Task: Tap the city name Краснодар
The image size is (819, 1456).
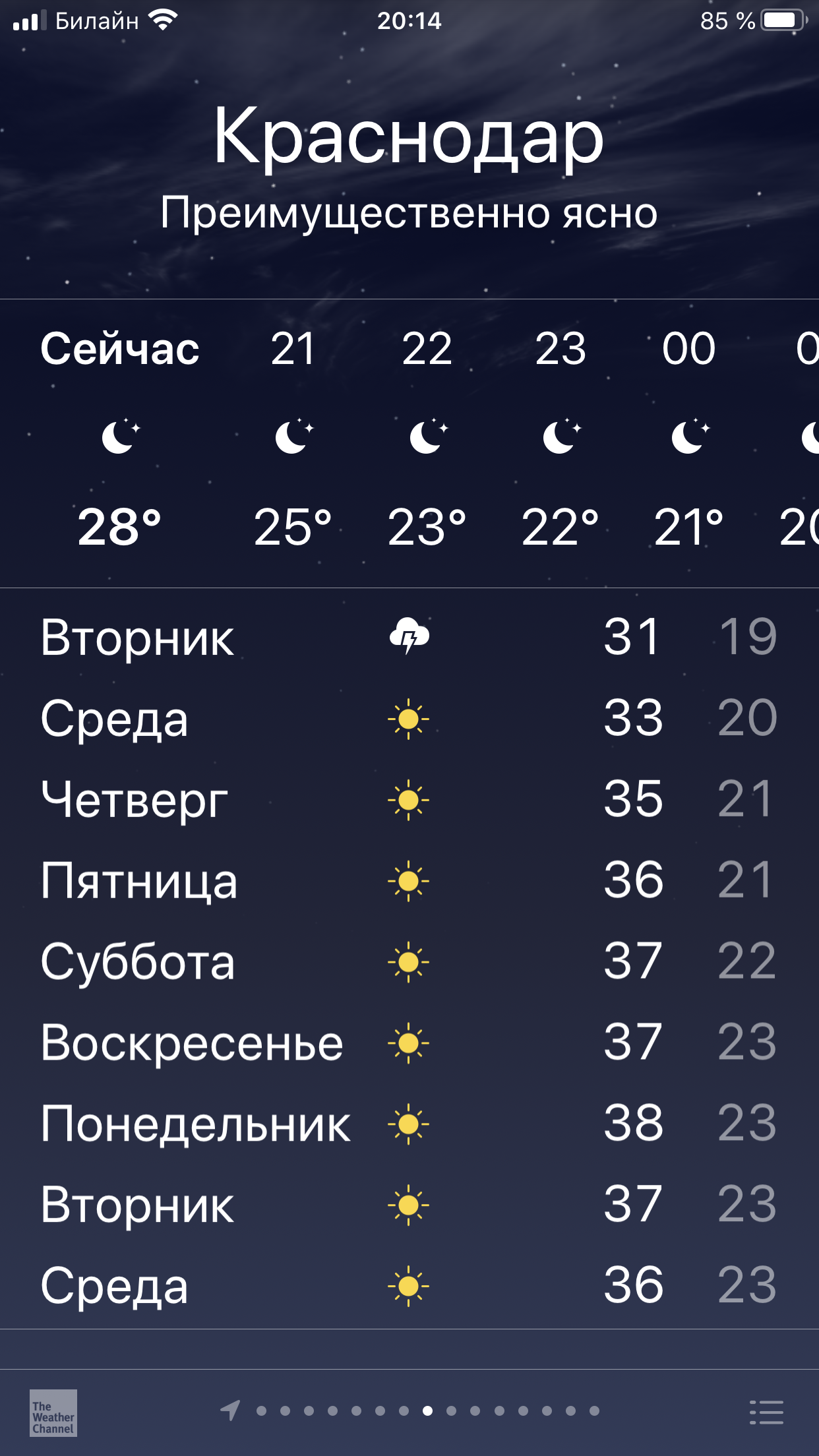Action: click(409, 138)
